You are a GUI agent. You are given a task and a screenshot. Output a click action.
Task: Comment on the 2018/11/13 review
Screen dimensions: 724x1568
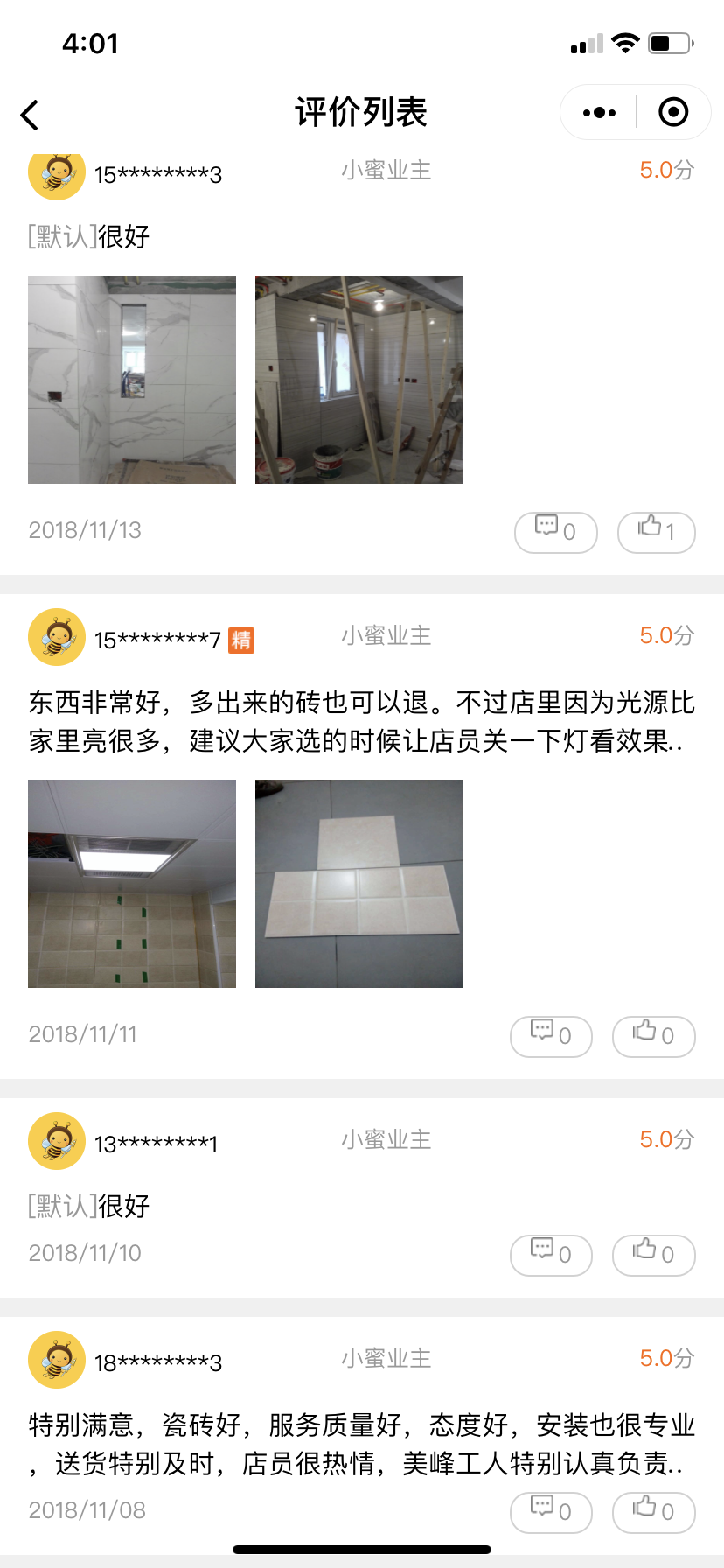(x=556, y=532)
